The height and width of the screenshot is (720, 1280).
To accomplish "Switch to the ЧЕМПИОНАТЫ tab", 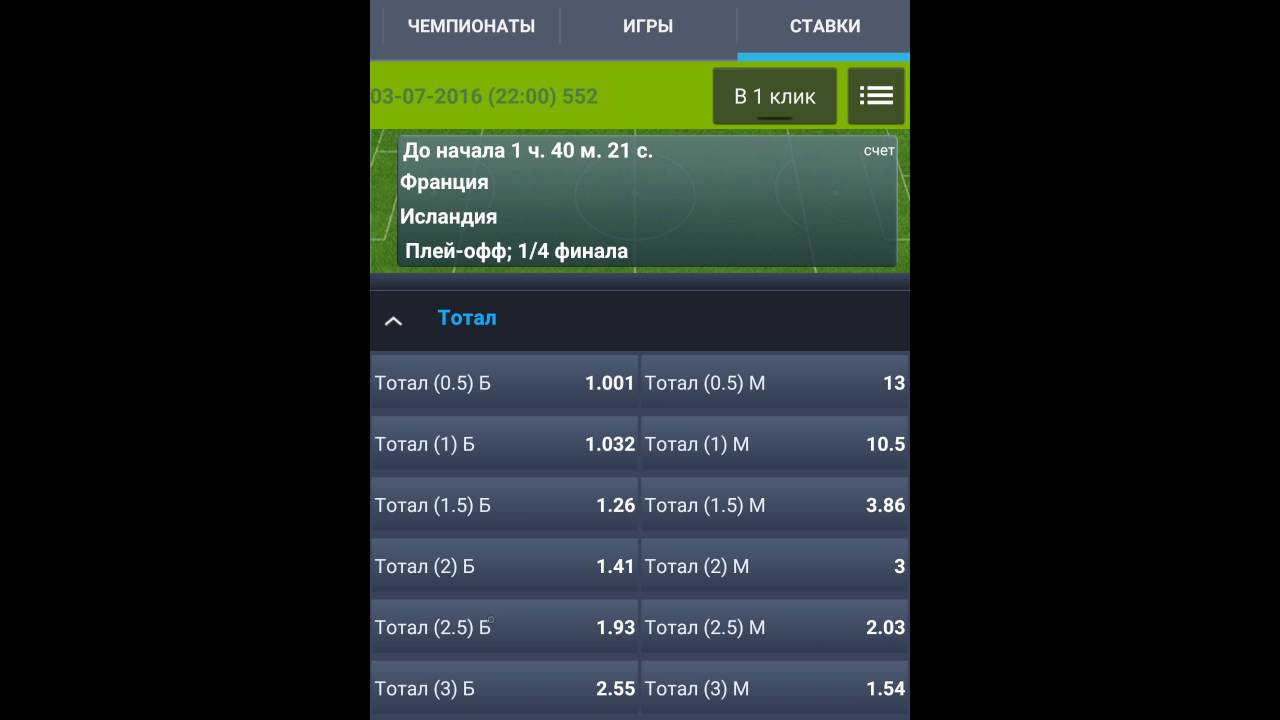I will (x=471, y=26).
